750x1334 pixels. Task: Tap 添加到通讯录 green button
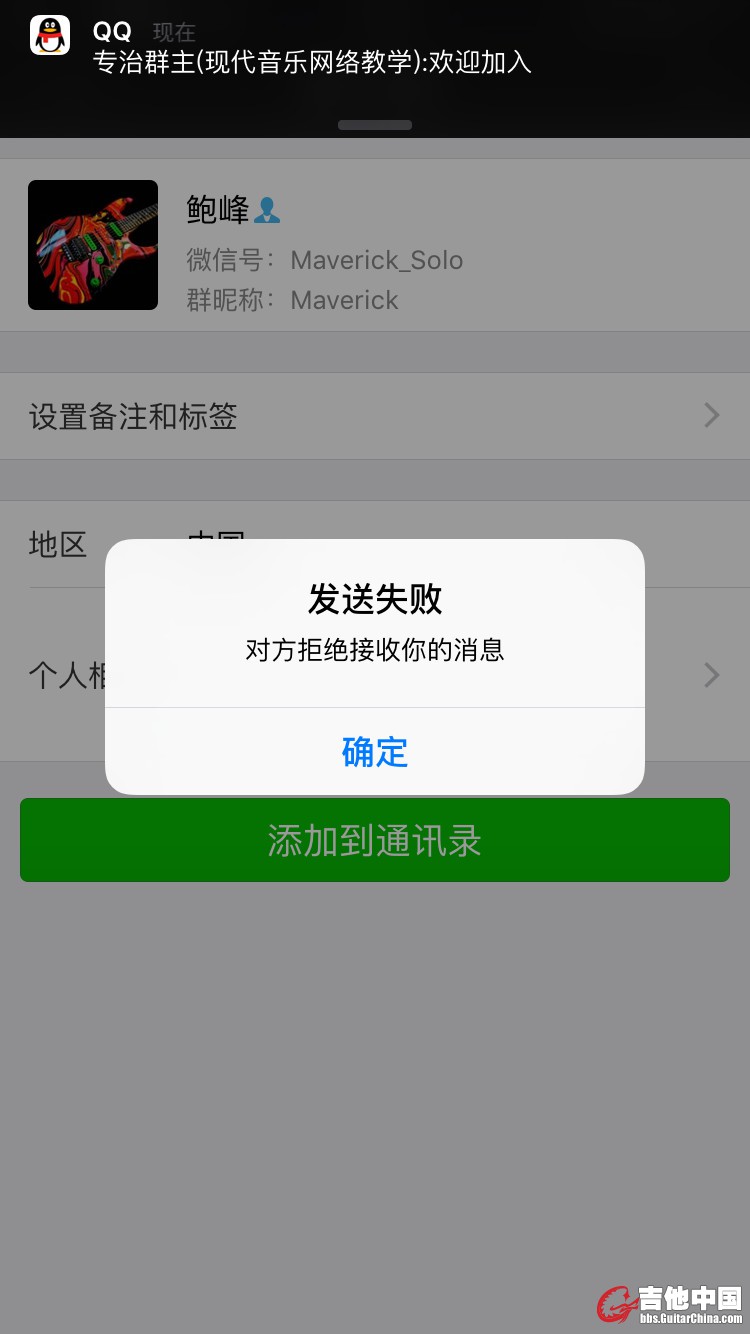point(375,840)
